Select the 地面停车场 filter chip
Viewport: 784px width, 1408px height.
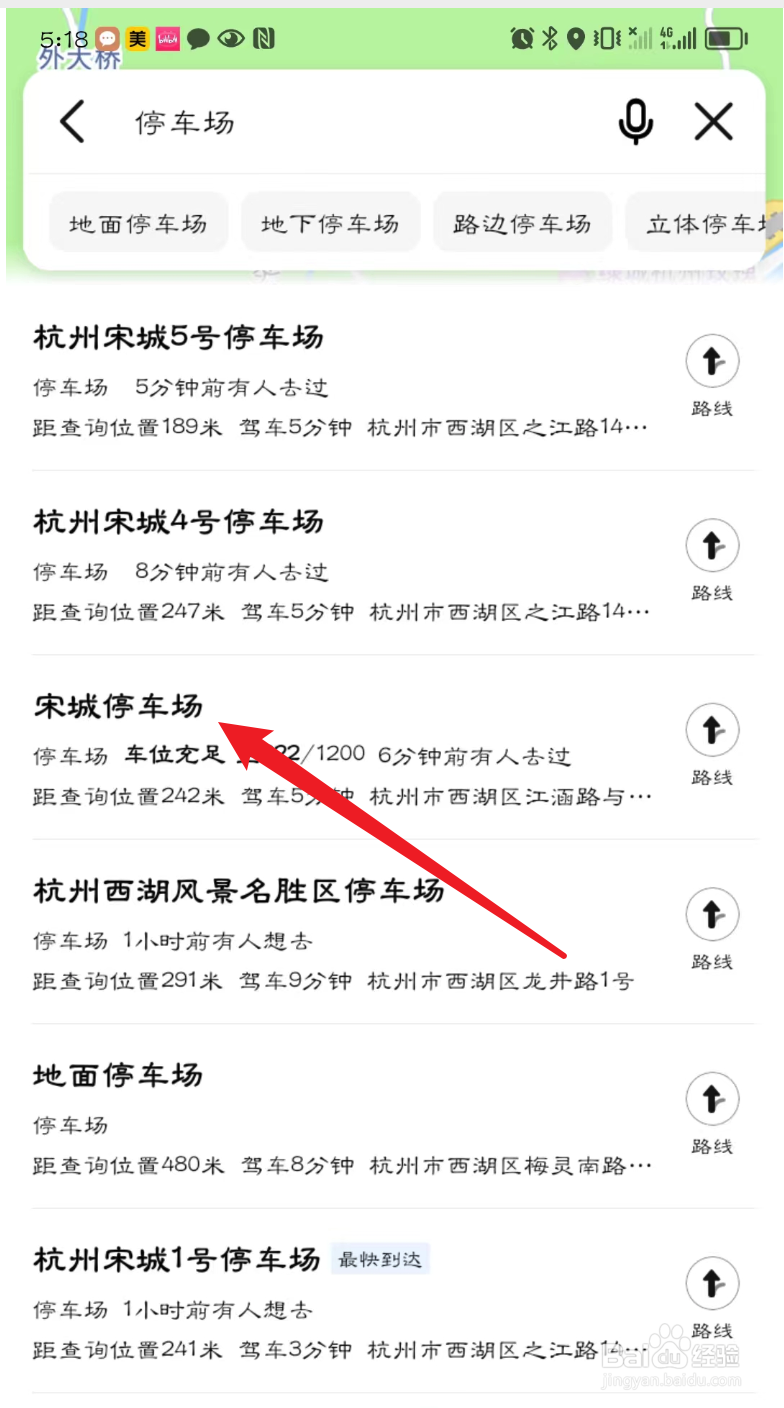[138, 222]
